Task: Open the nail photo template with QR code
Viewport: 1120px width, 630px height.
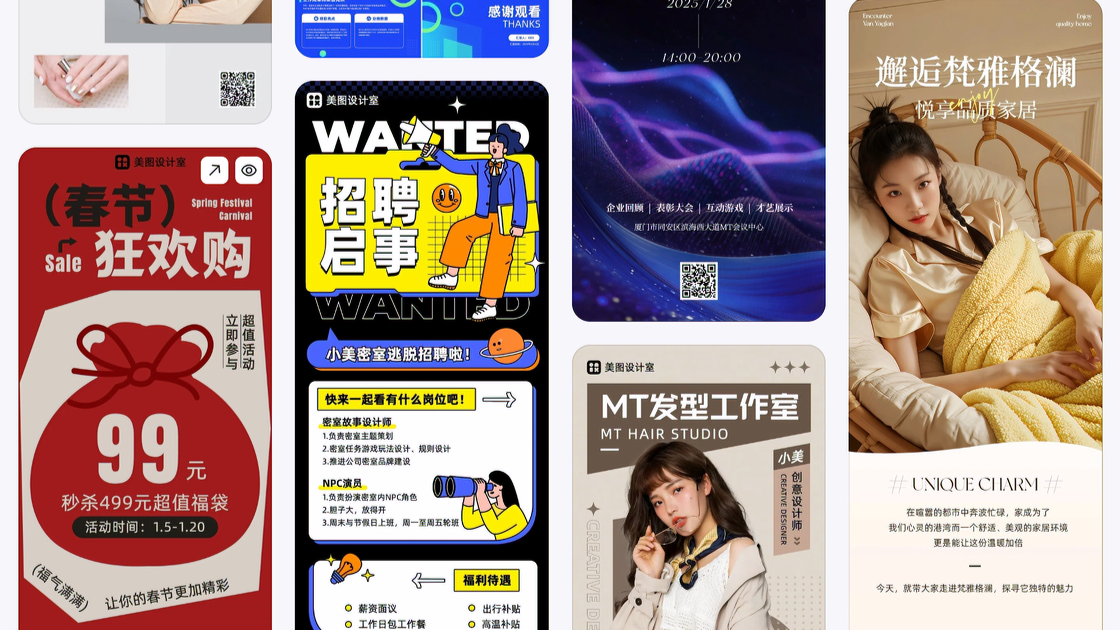Action: click(x=145, y=60)
